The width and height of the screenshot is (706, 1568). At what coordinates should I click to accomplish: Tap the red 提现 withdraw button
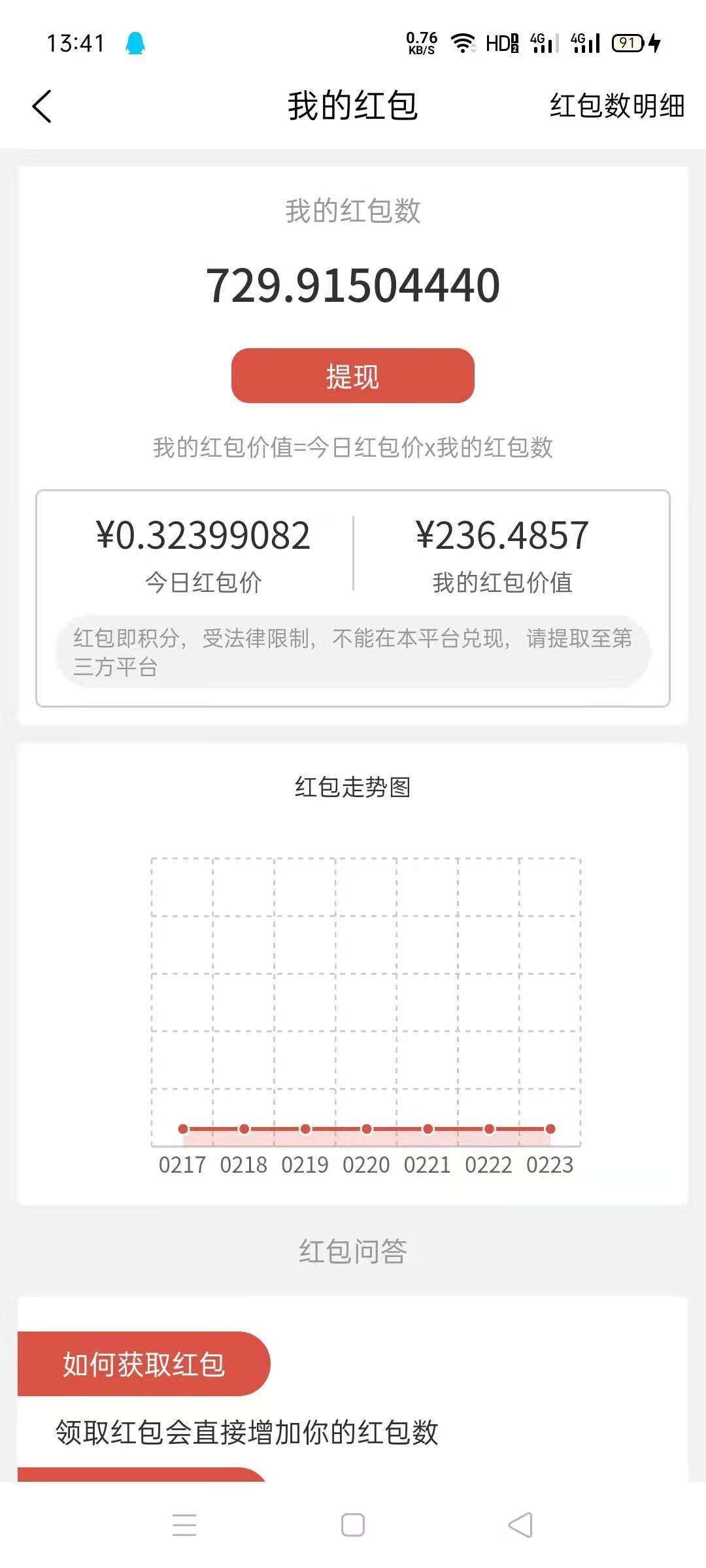click(x=353, y=376)
